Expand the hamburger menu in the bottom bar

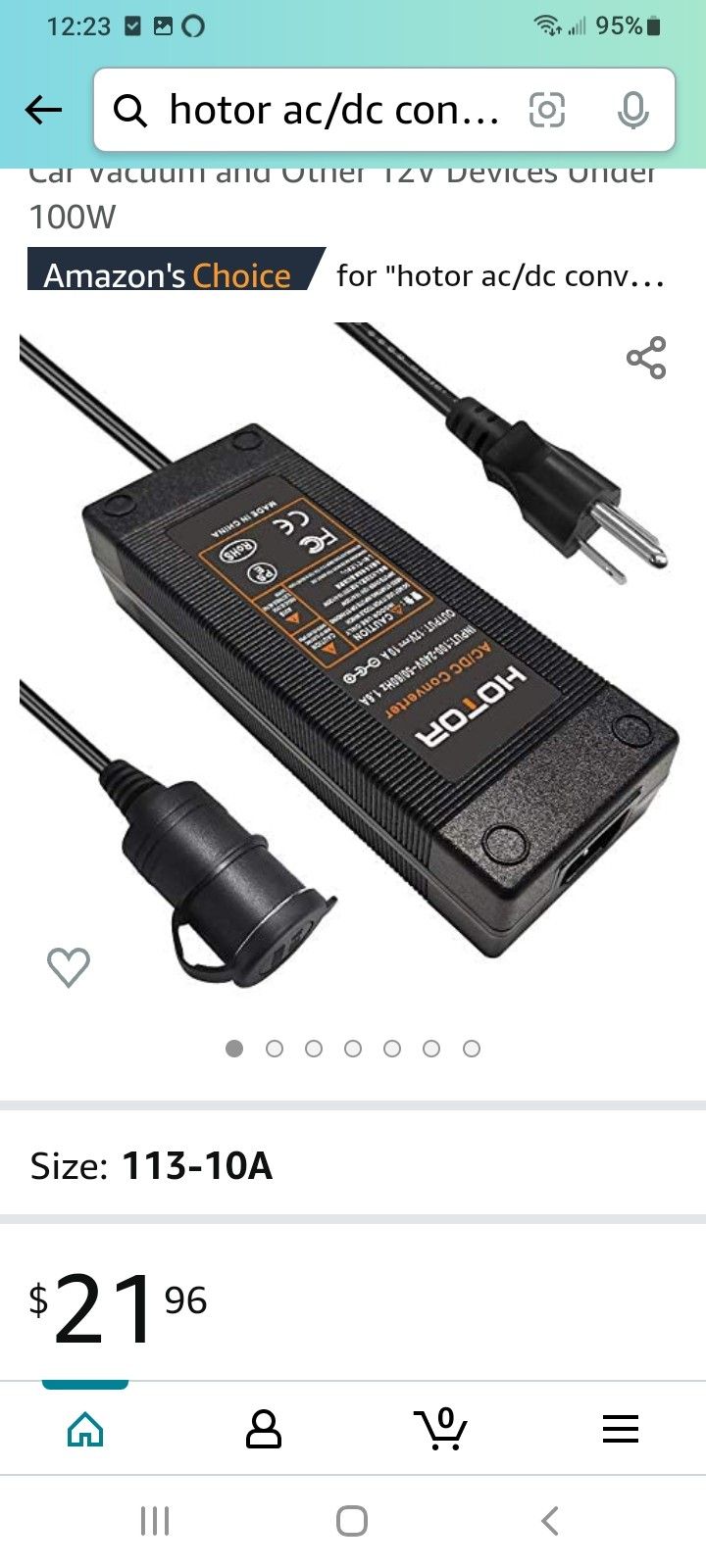pyautogui.click(x=620, y=1429)
